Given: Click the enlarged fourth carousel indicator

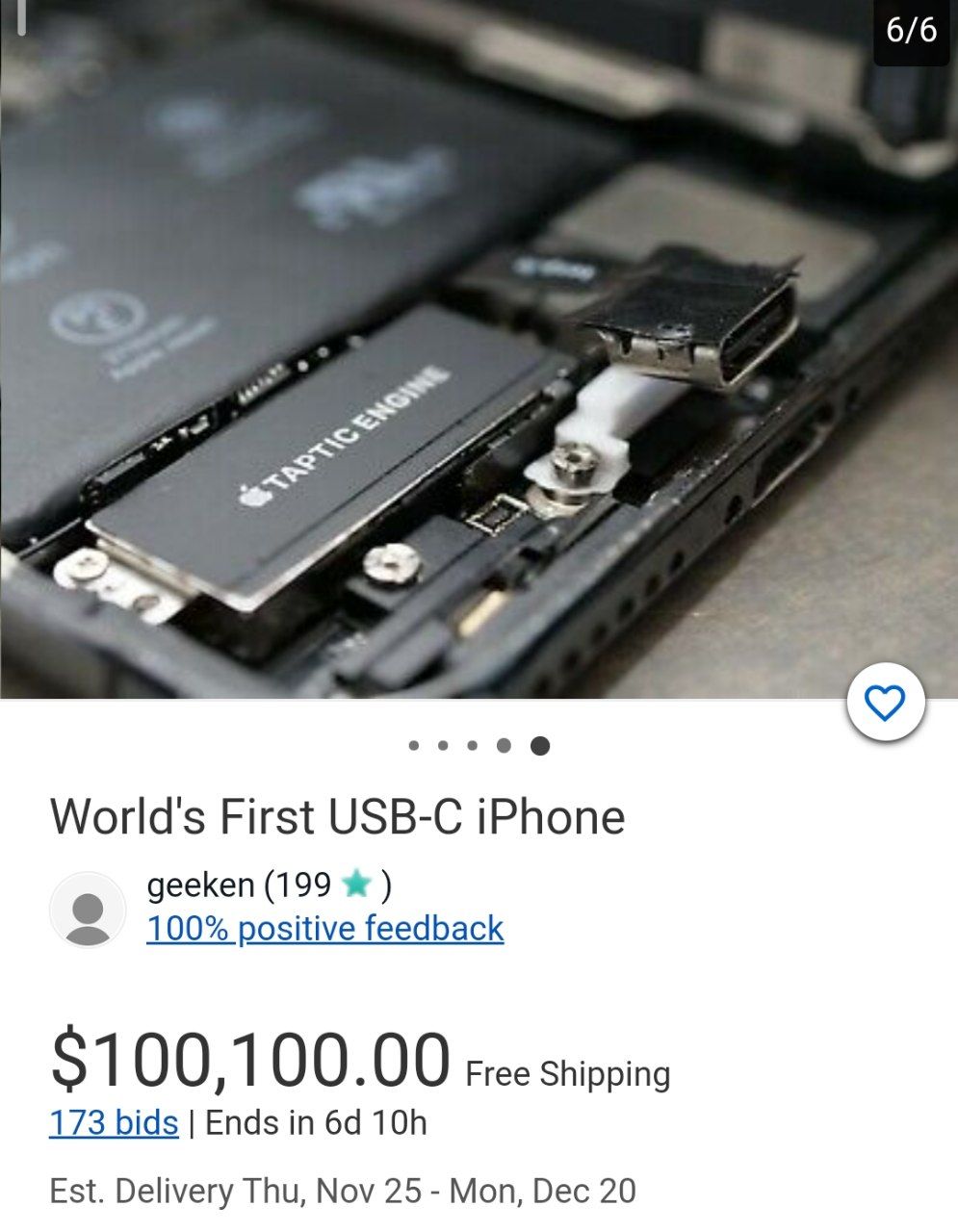Looking at the screenshot, I should [x=503, y=744].
